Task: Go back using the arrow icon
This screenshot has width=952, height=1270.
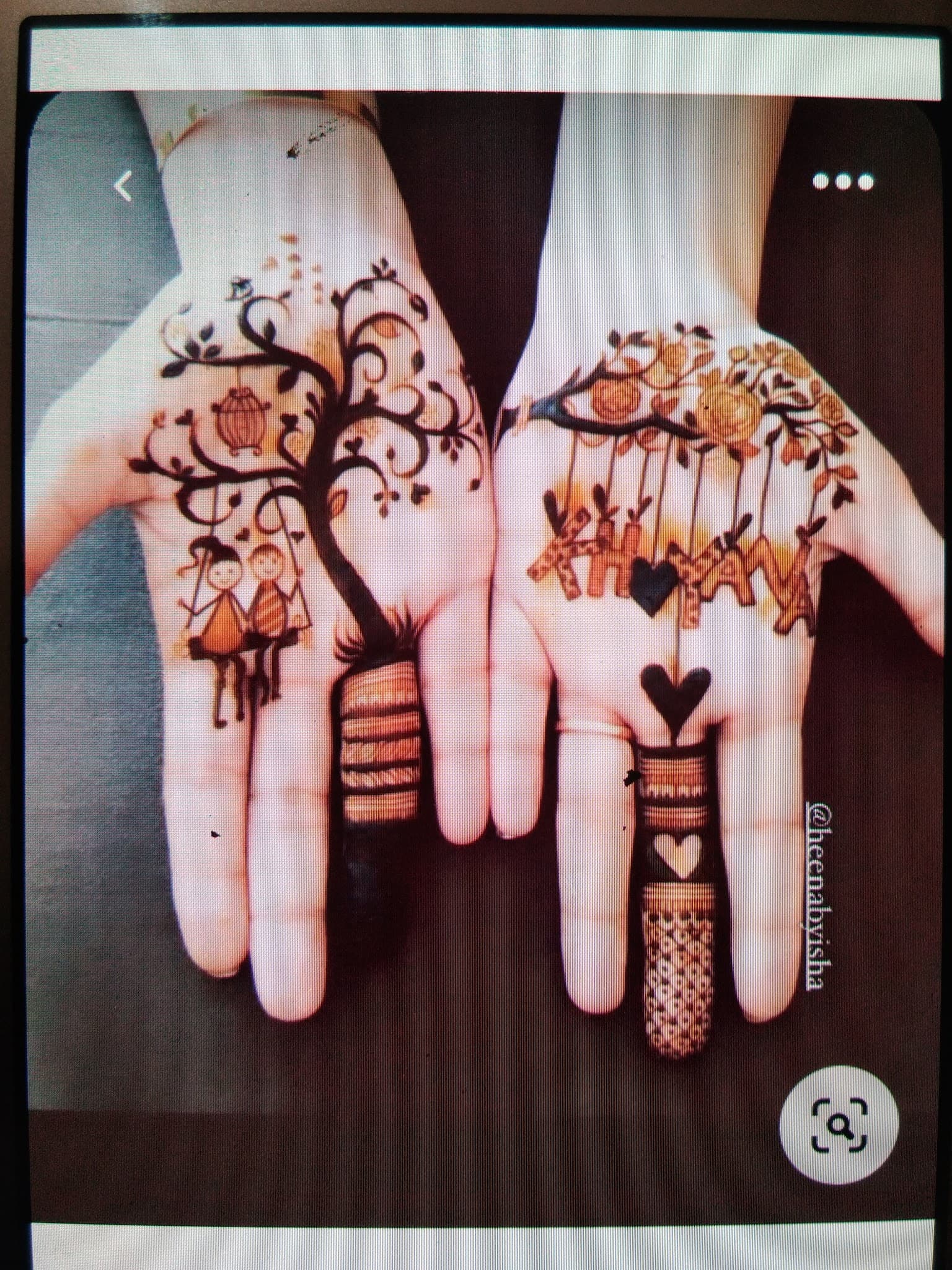Action: click(x=124, y=187)
